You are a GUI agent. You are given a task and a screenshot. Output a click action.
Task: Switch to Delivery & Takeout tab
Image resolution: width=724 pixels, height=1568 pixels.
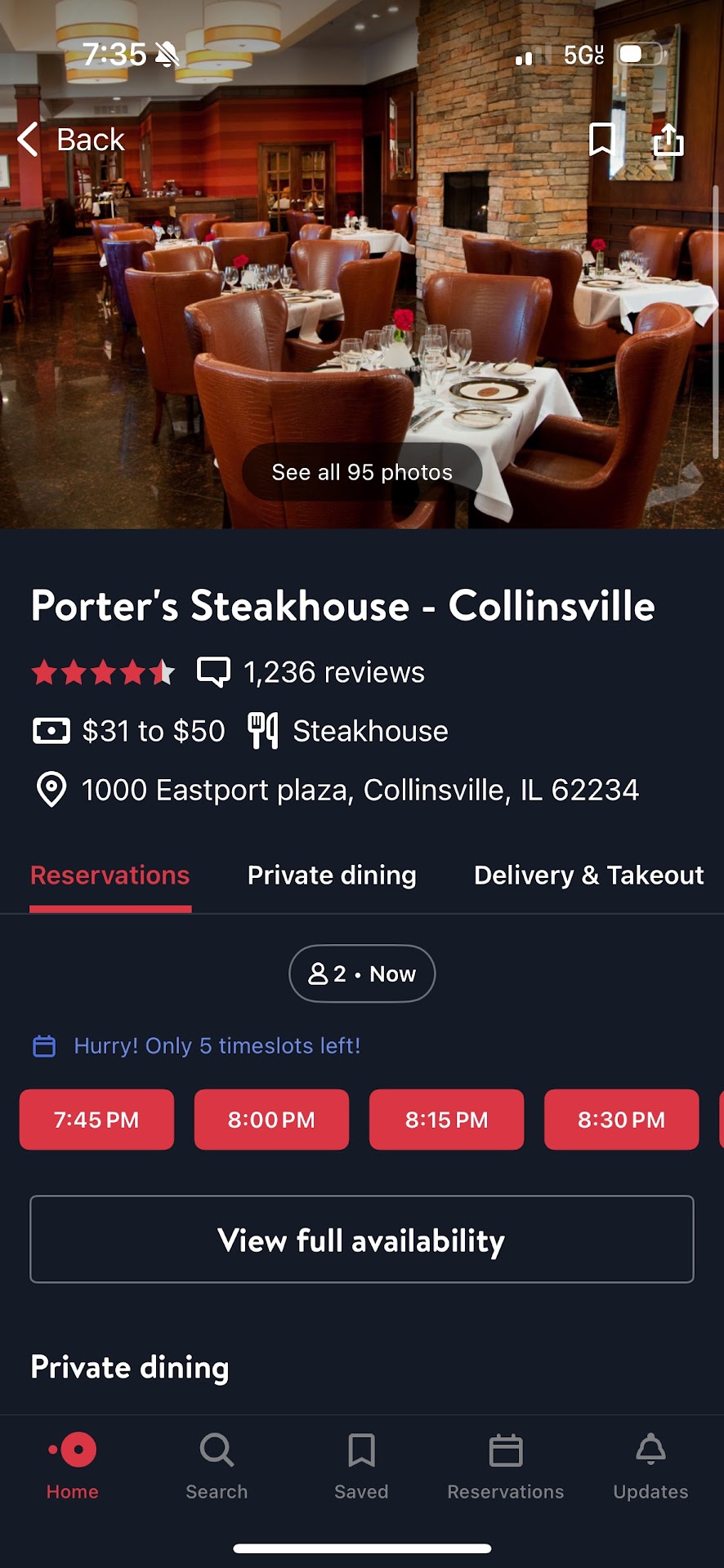click(x=588, y=875)
